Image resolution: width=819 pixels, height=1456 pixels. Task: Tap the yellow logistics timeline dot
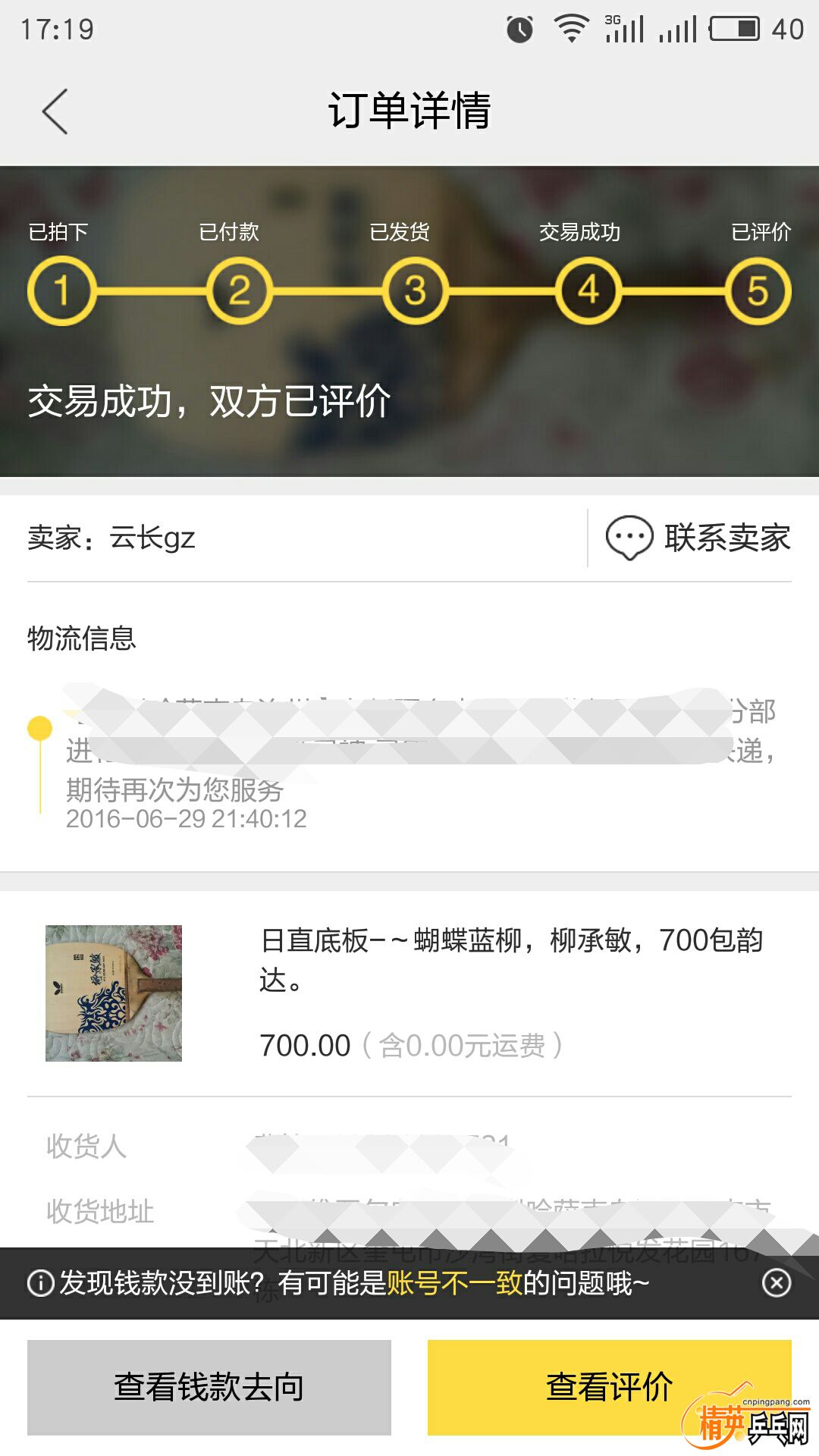[x=38, y=726]
